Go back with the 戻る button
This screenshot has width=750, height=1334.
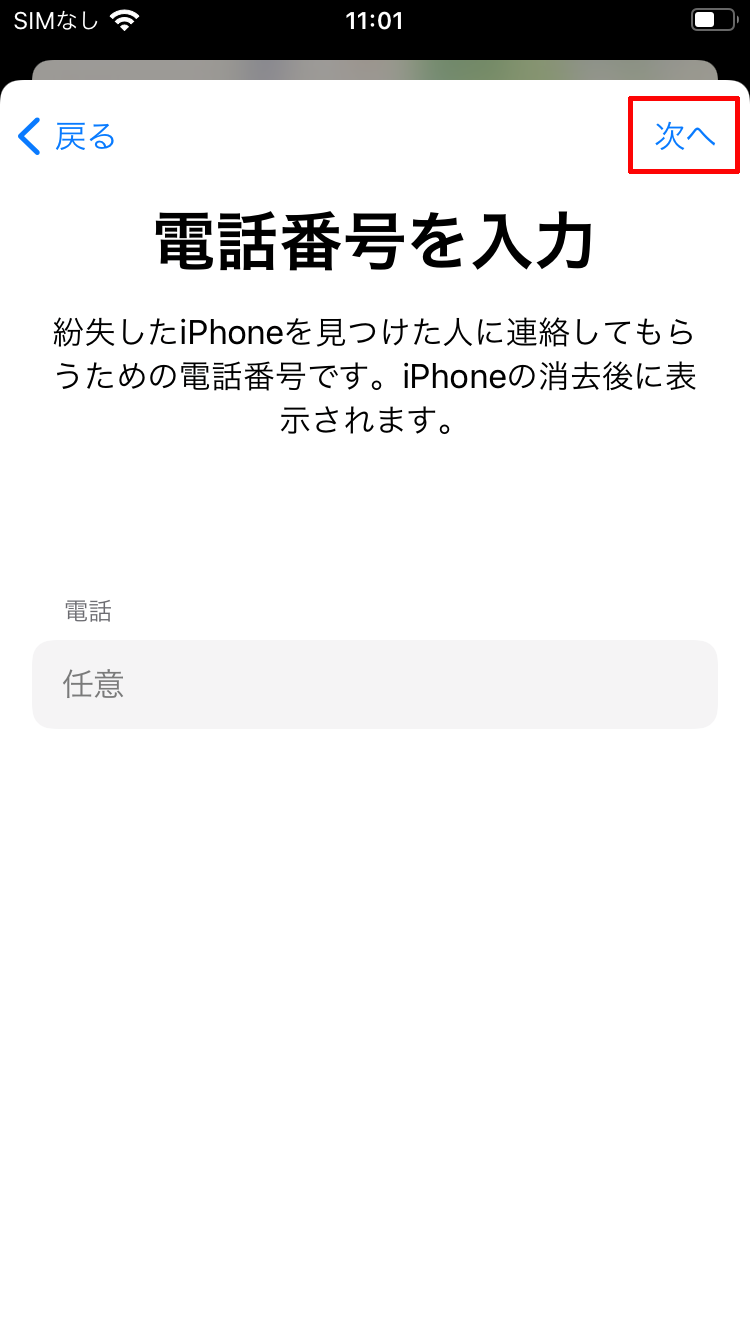click(x=67, y=136)
